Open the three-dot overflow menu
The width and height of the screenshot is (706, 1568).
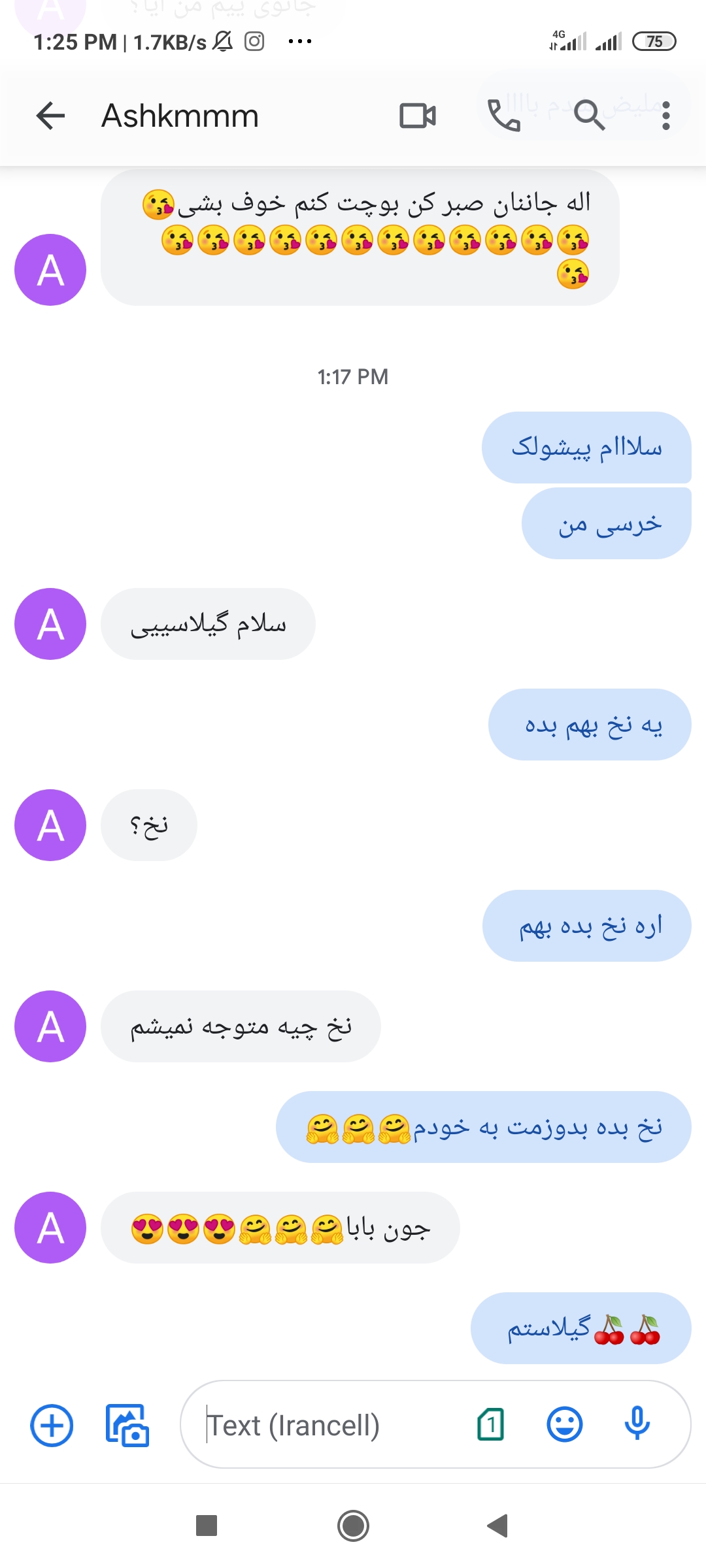[665, 116]
